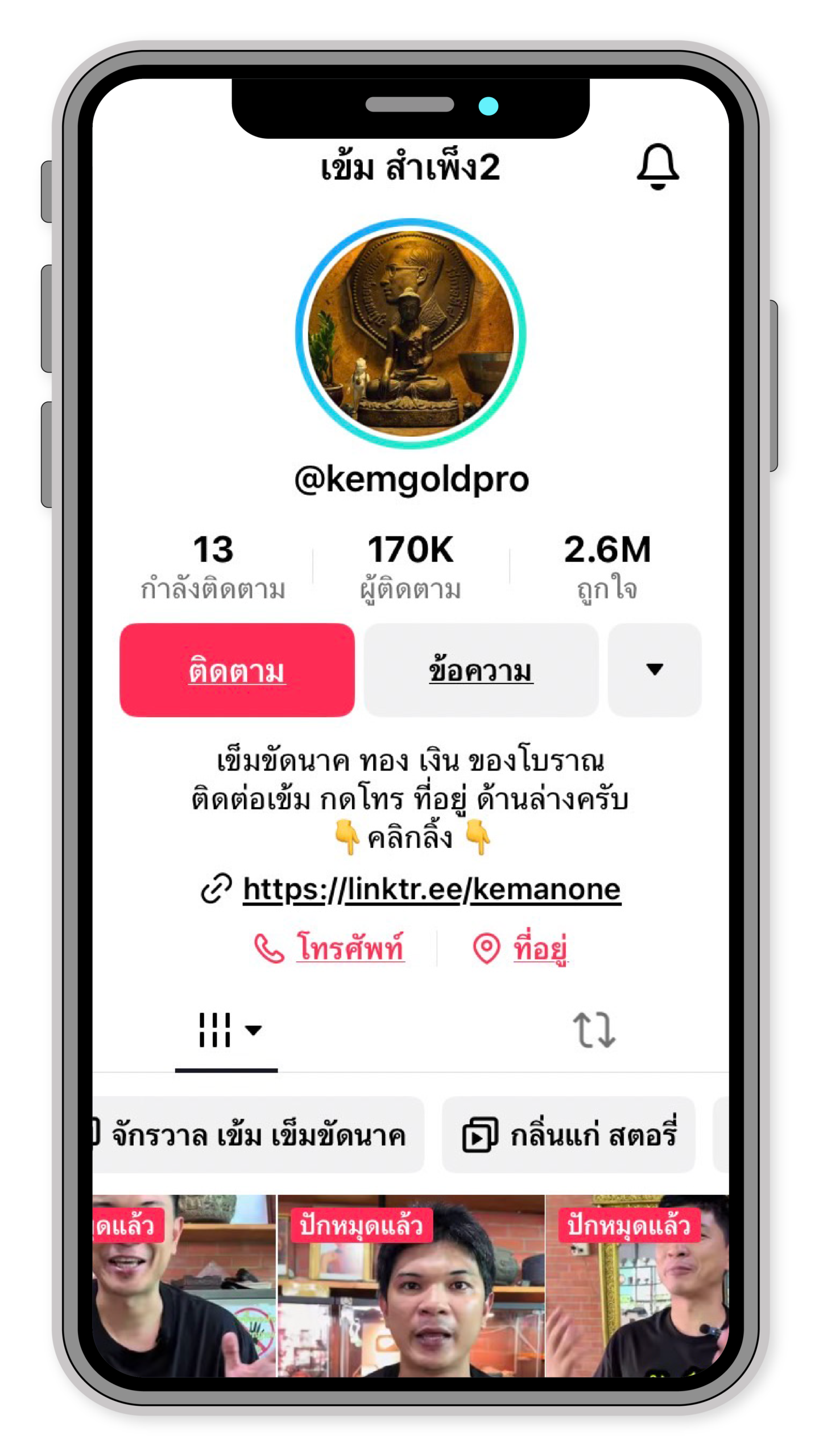Open the ที่อยู่ address link
This screenshot has height=1456, width=819.
pos(520,948)
